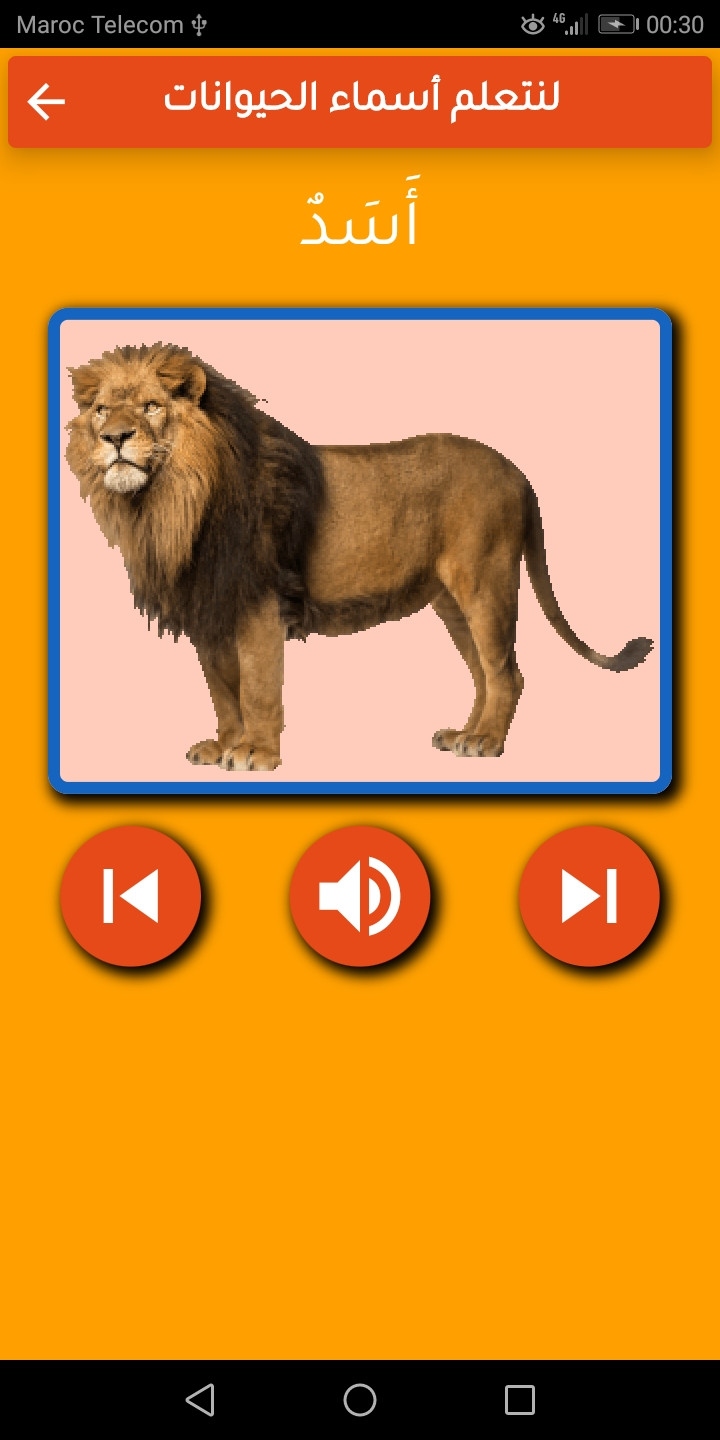Go to the system home screen

pyautogui.click(x=360, y=1399)
